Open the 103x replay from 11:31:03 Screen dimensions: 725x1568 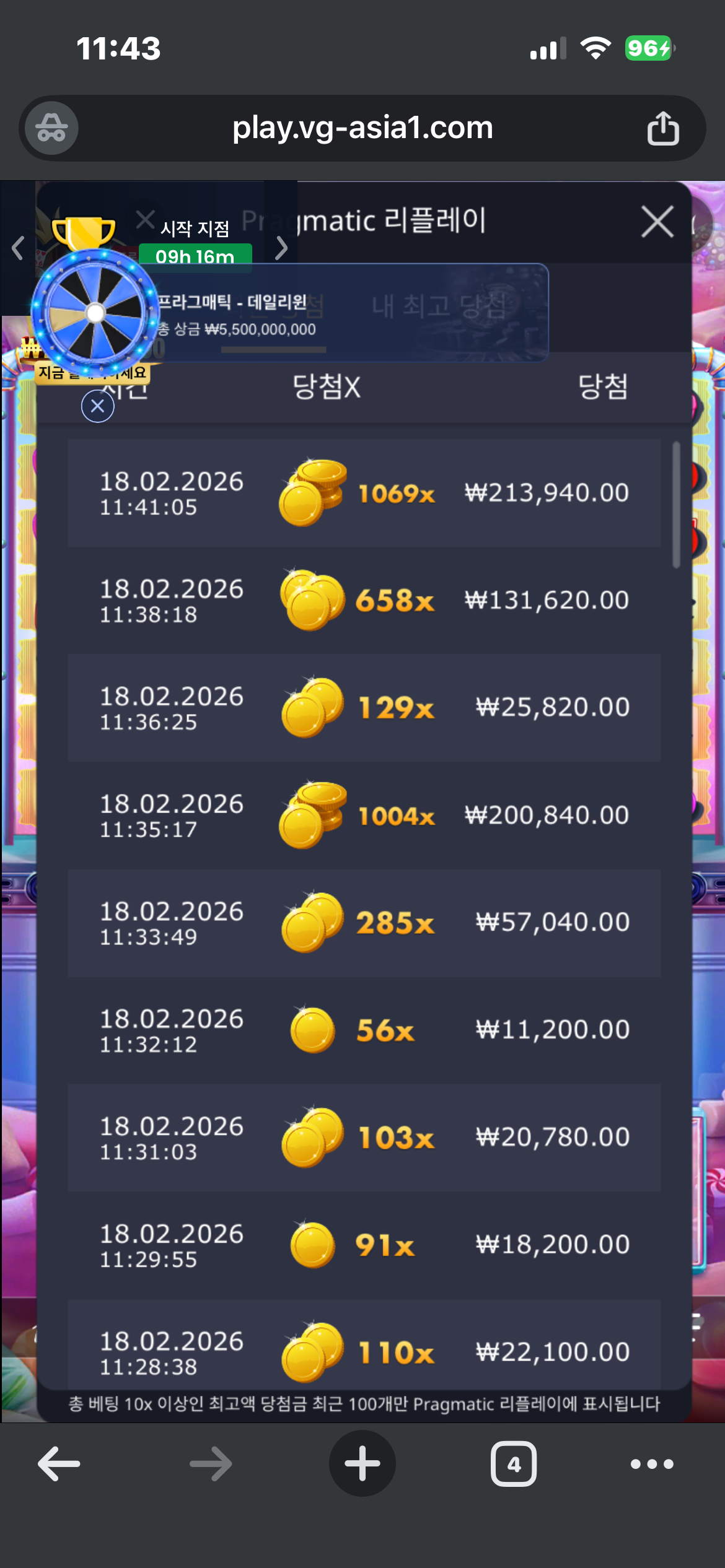click(x=364, y=1138)
